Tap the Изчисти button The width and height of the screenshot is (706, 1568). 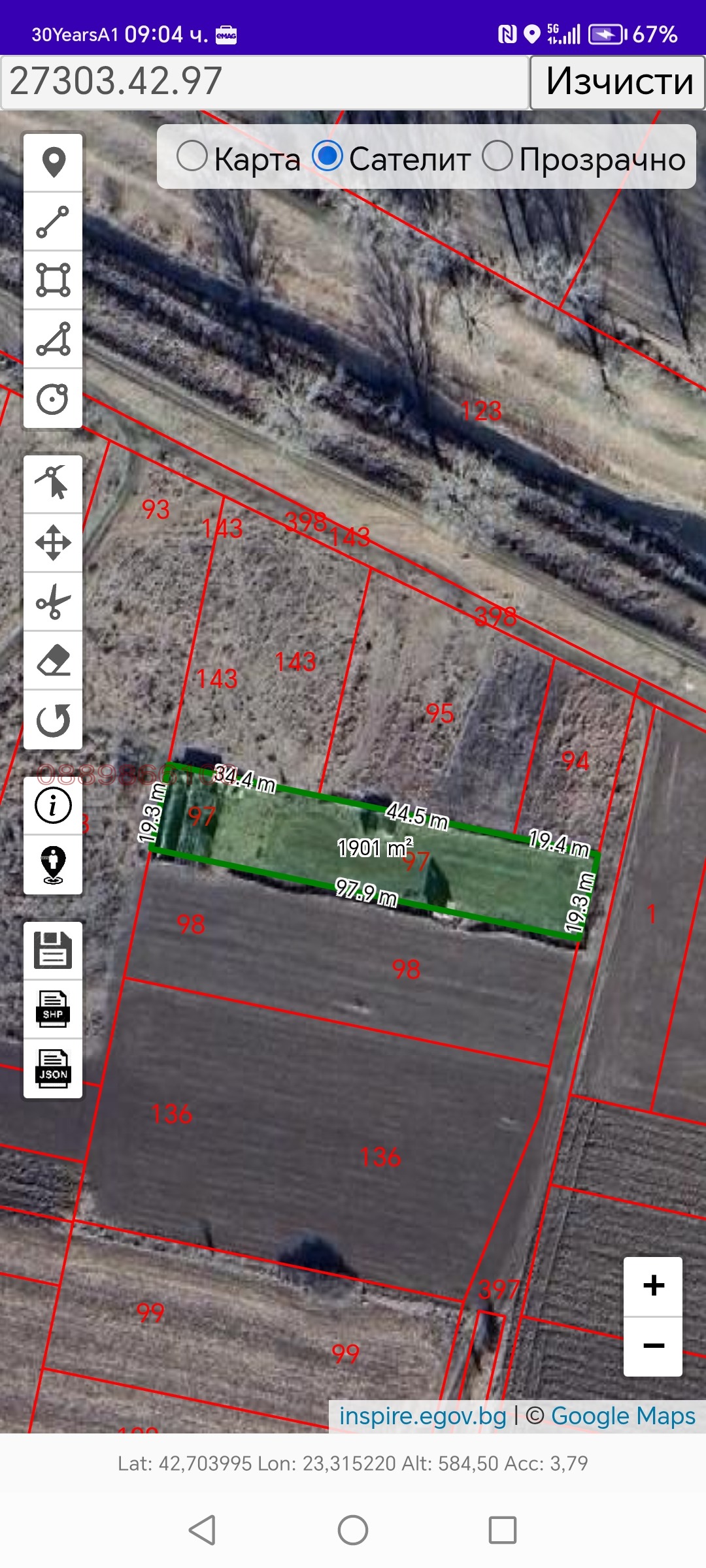tap(618, 82)
